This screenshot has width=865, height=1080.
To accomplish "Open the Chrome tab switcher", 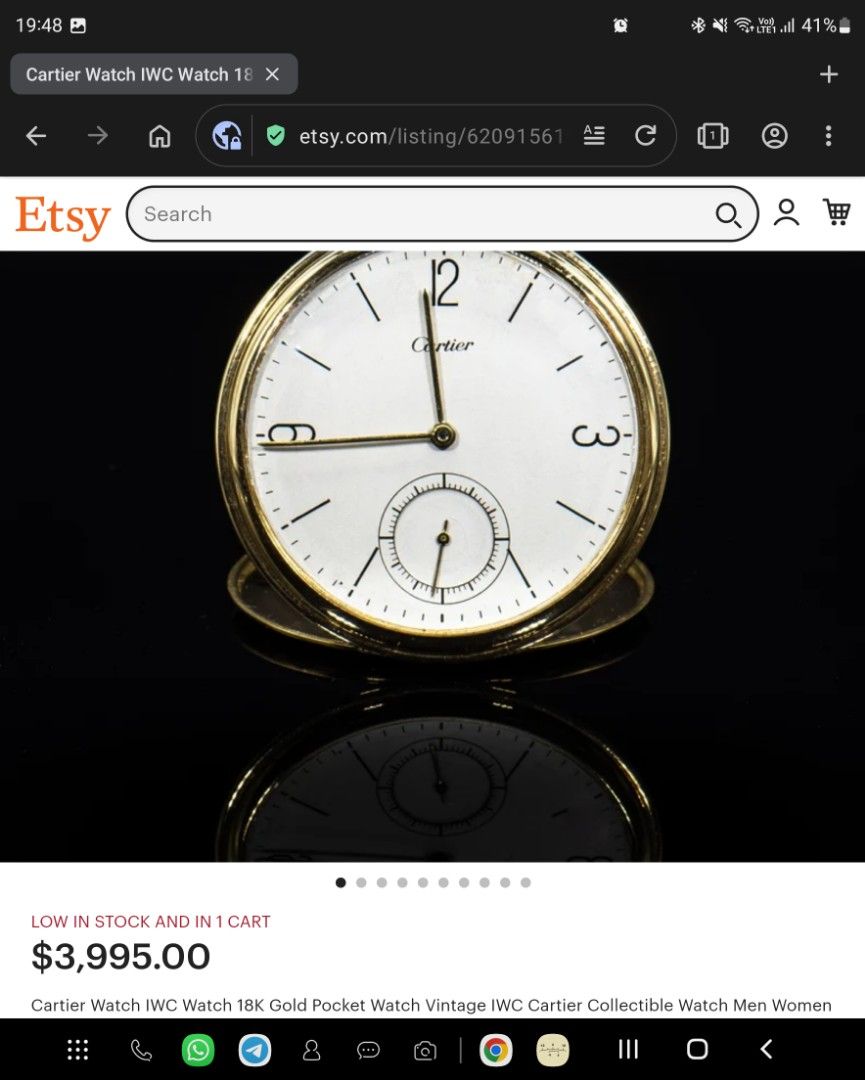I will (x=713, y=135).
